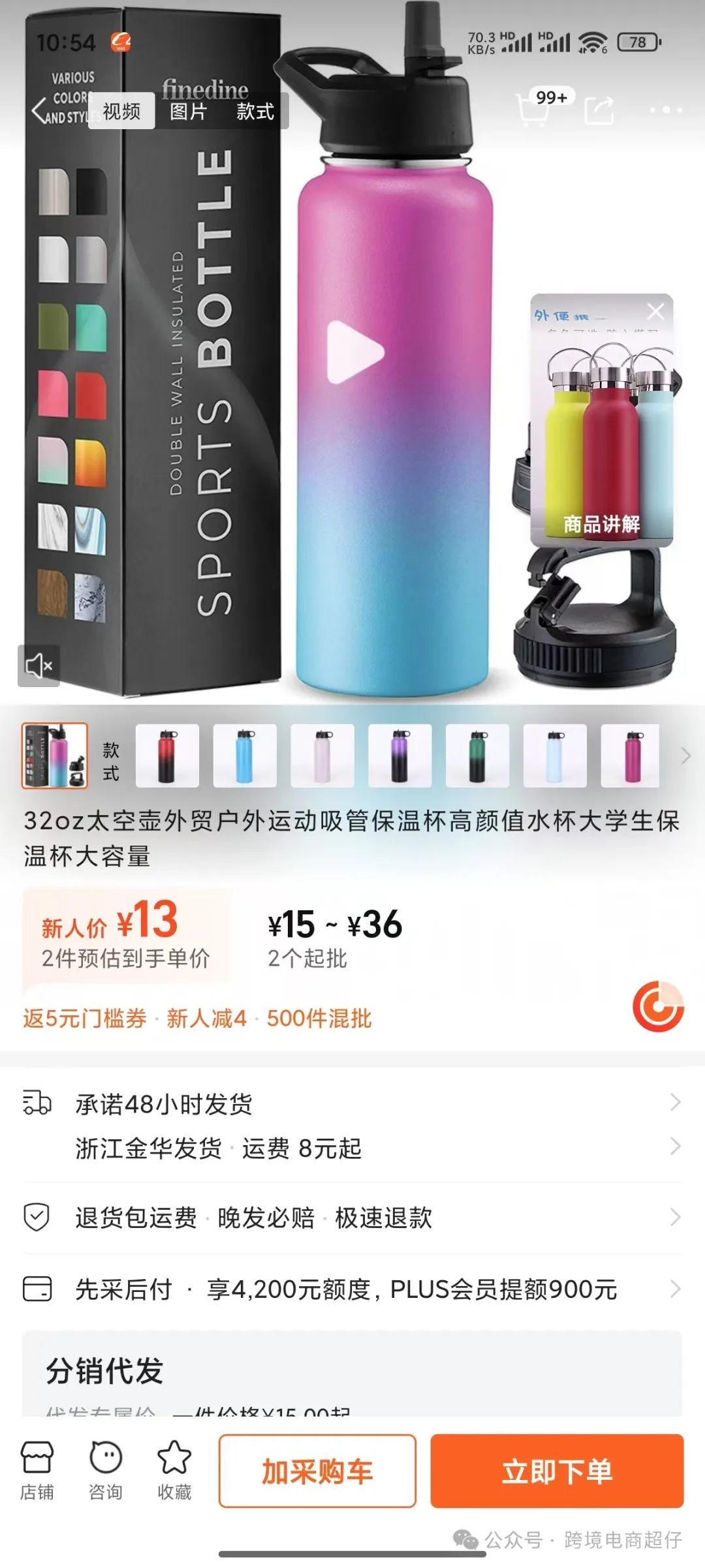Open 咨询 to chat with seller

click(106, 1472)
